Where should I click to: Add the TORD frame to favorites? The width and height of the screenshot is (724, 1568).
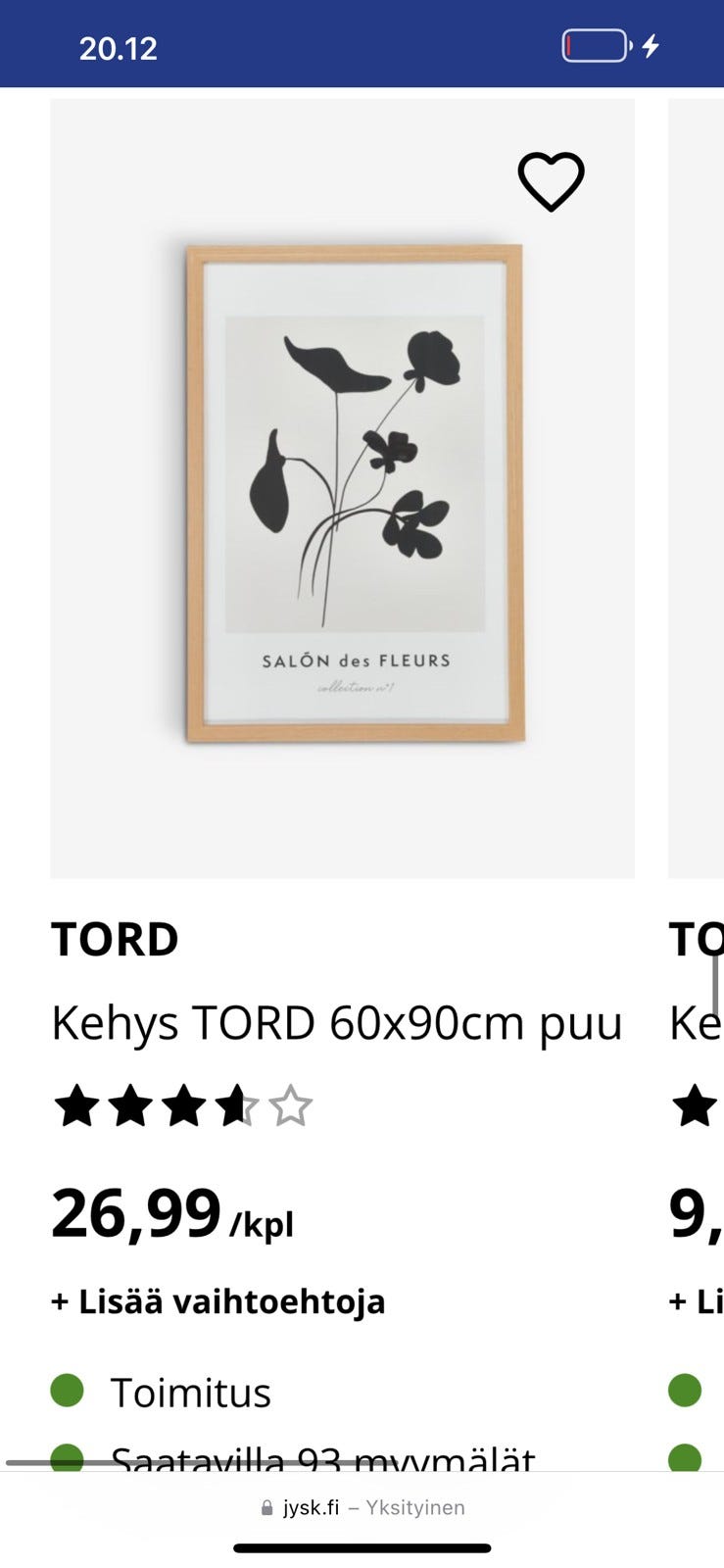tap(551, 181)
